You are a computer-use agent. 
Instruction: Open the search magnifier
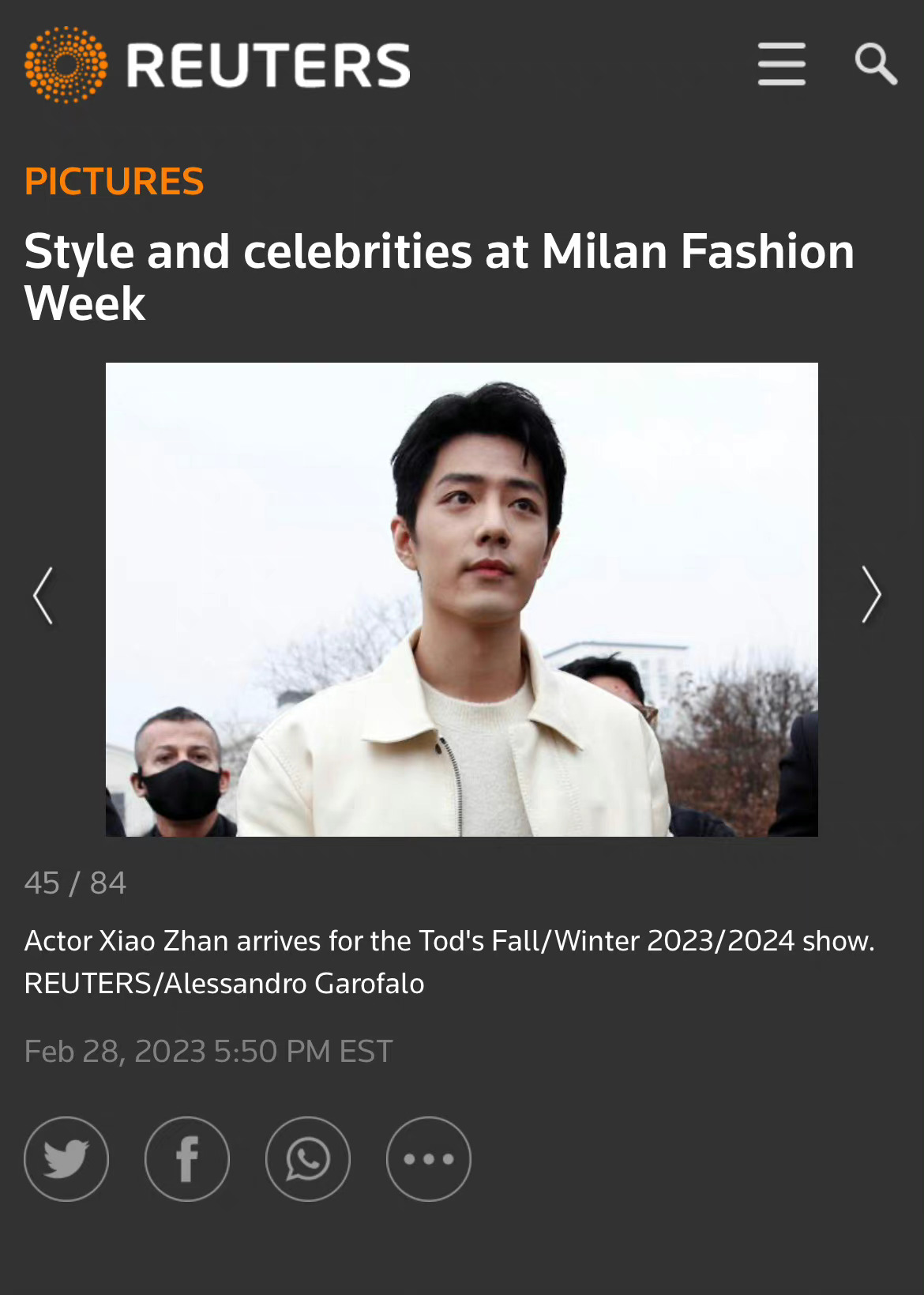pos(875,64)
